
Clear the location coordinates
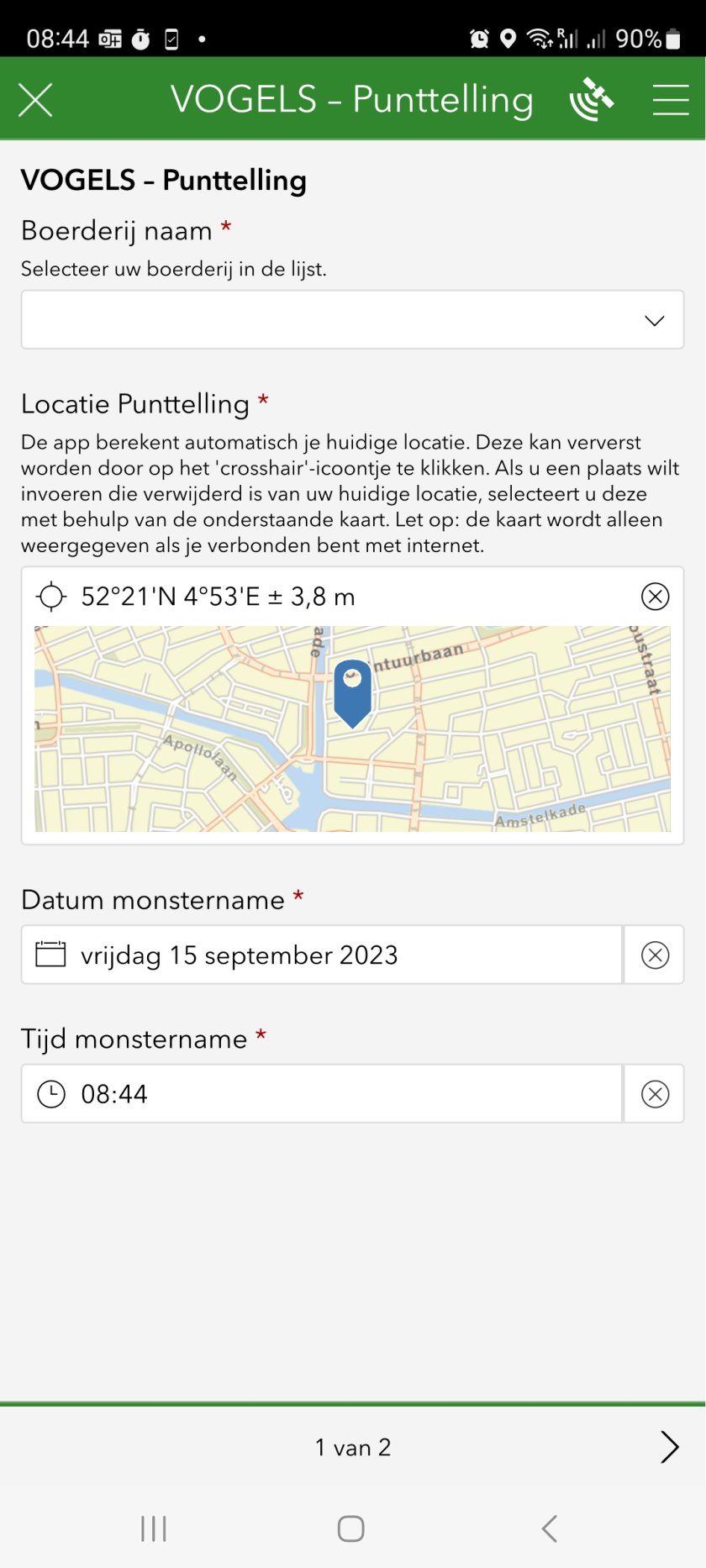click(655, 597)
